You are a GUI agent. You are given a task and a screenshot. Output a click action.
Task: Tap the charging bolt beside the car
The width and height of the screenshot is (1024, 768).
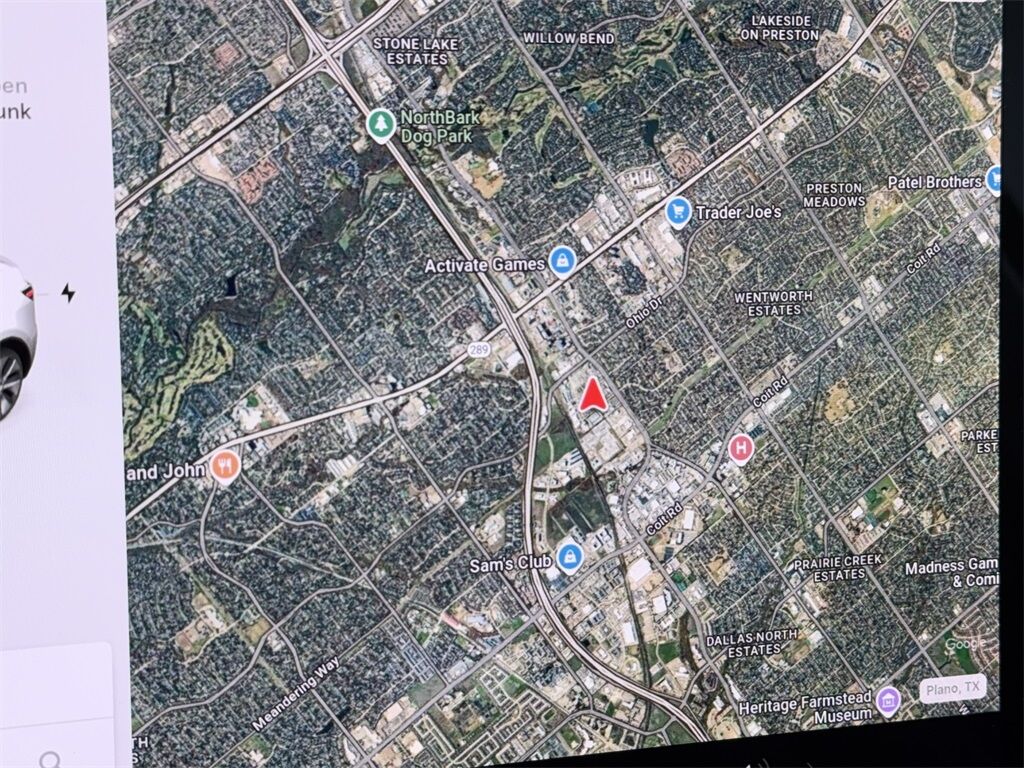pyautogui.click(x=68, y=293)
